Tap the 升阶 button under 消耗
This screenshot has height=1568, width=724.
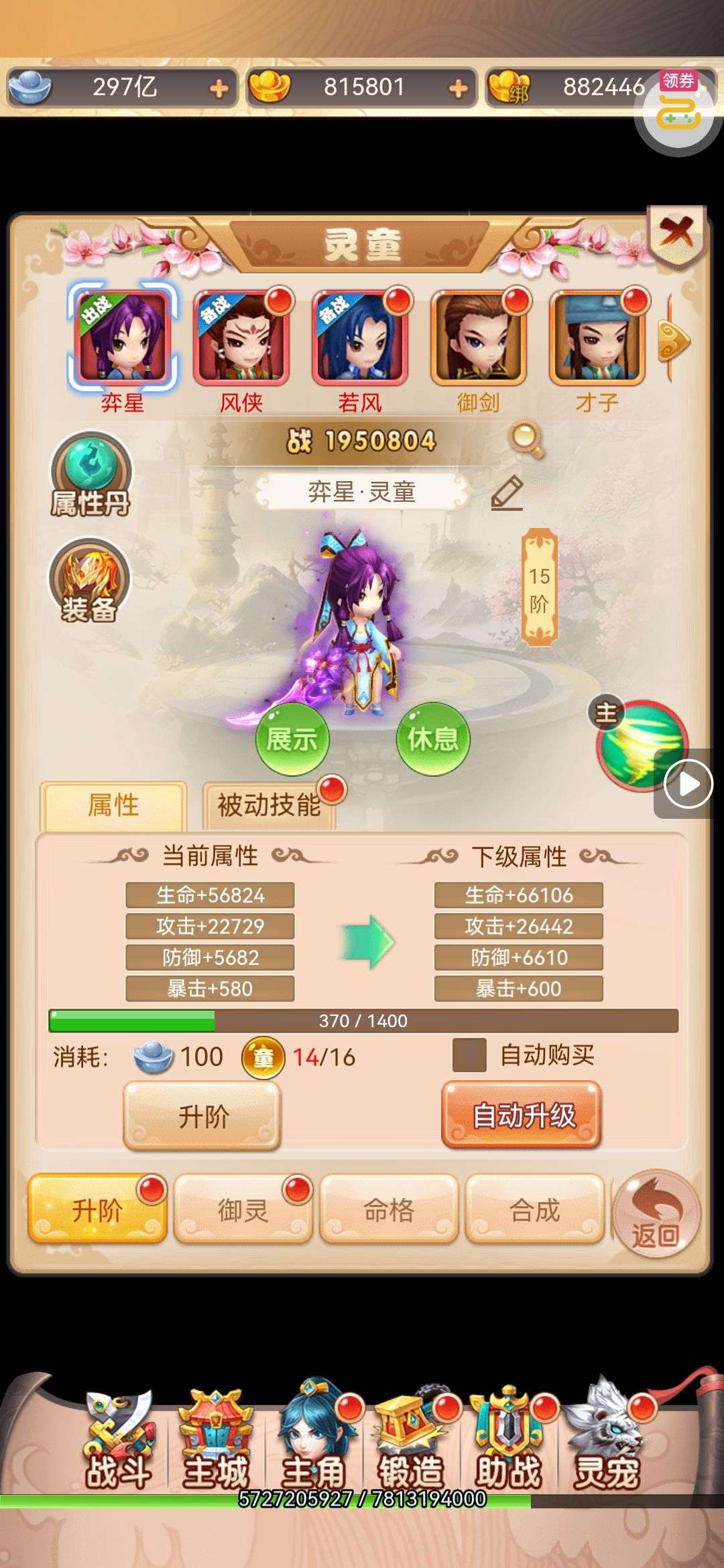pyautogui.click(x=202, y=1116)
